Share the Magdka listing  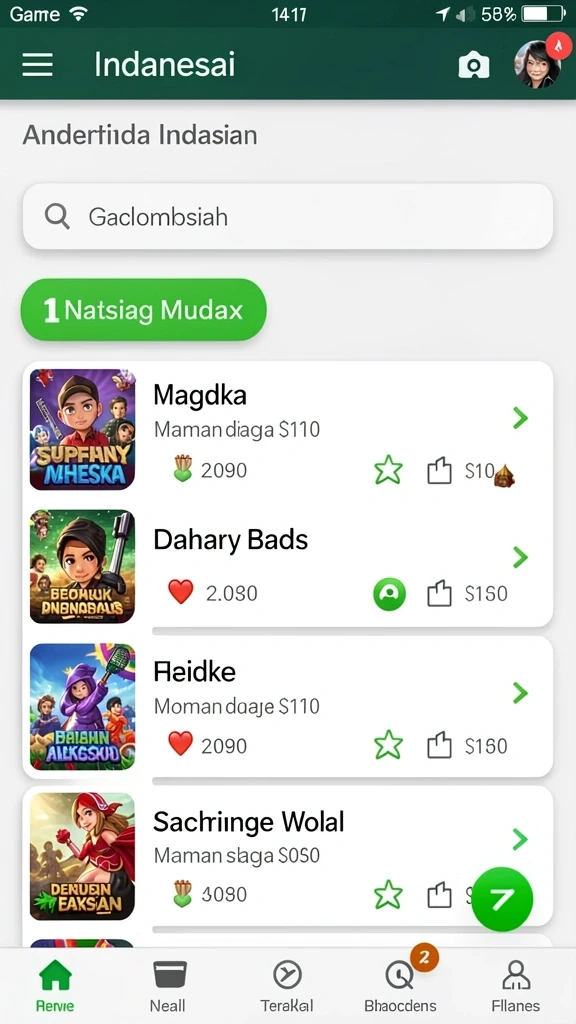pos(440,470)
